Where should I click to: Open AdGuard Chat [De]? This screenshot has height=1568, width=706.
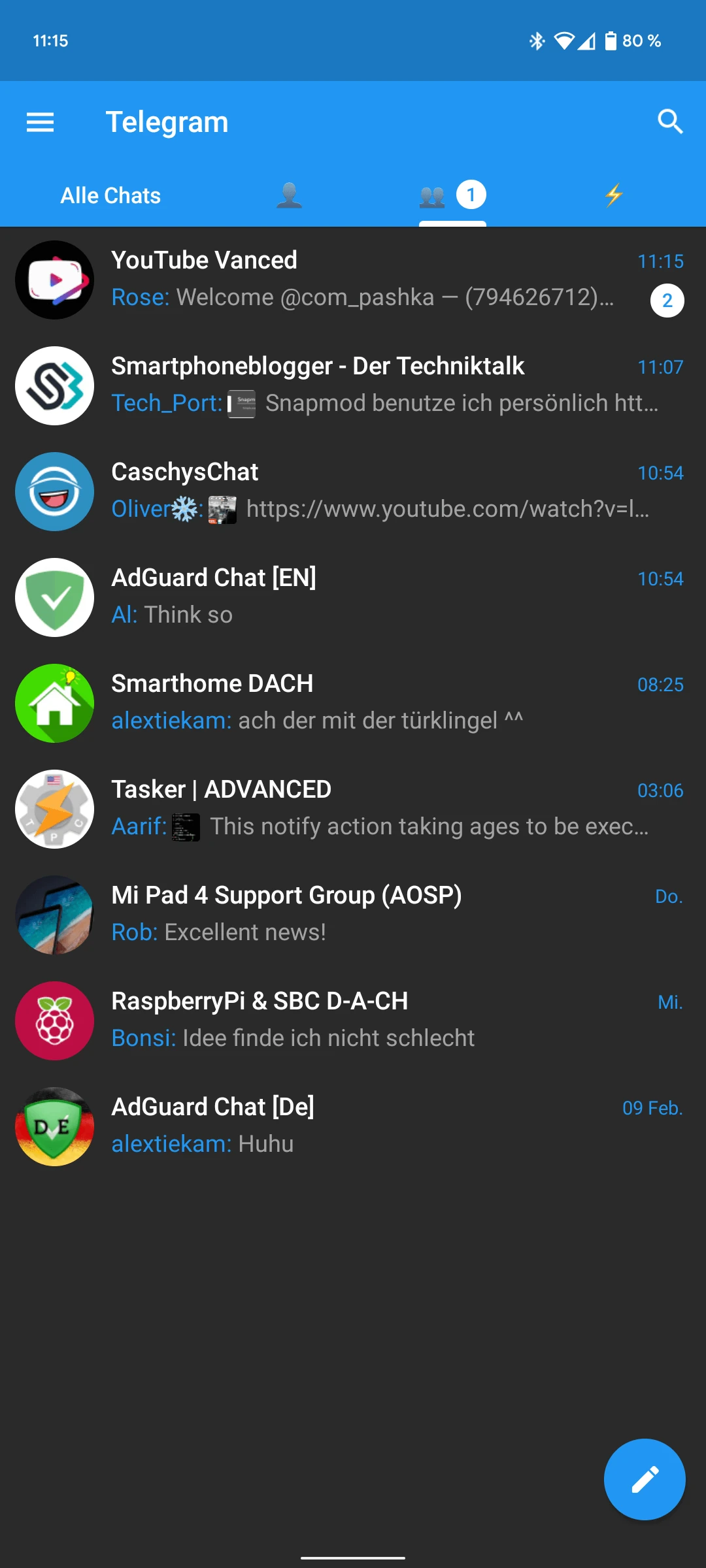[353, 1126]
